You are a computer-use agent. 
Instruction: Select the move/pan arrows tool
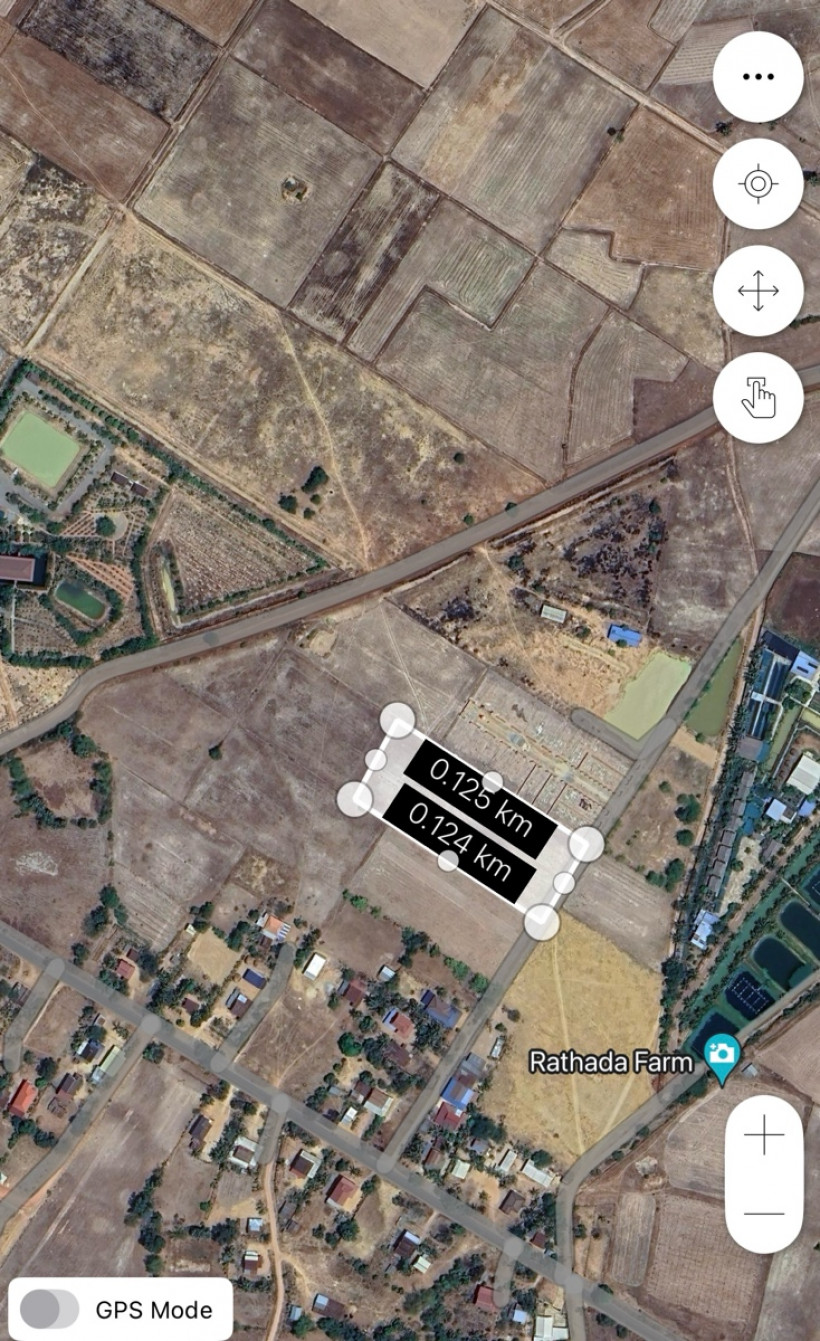[x=758, y=290]
